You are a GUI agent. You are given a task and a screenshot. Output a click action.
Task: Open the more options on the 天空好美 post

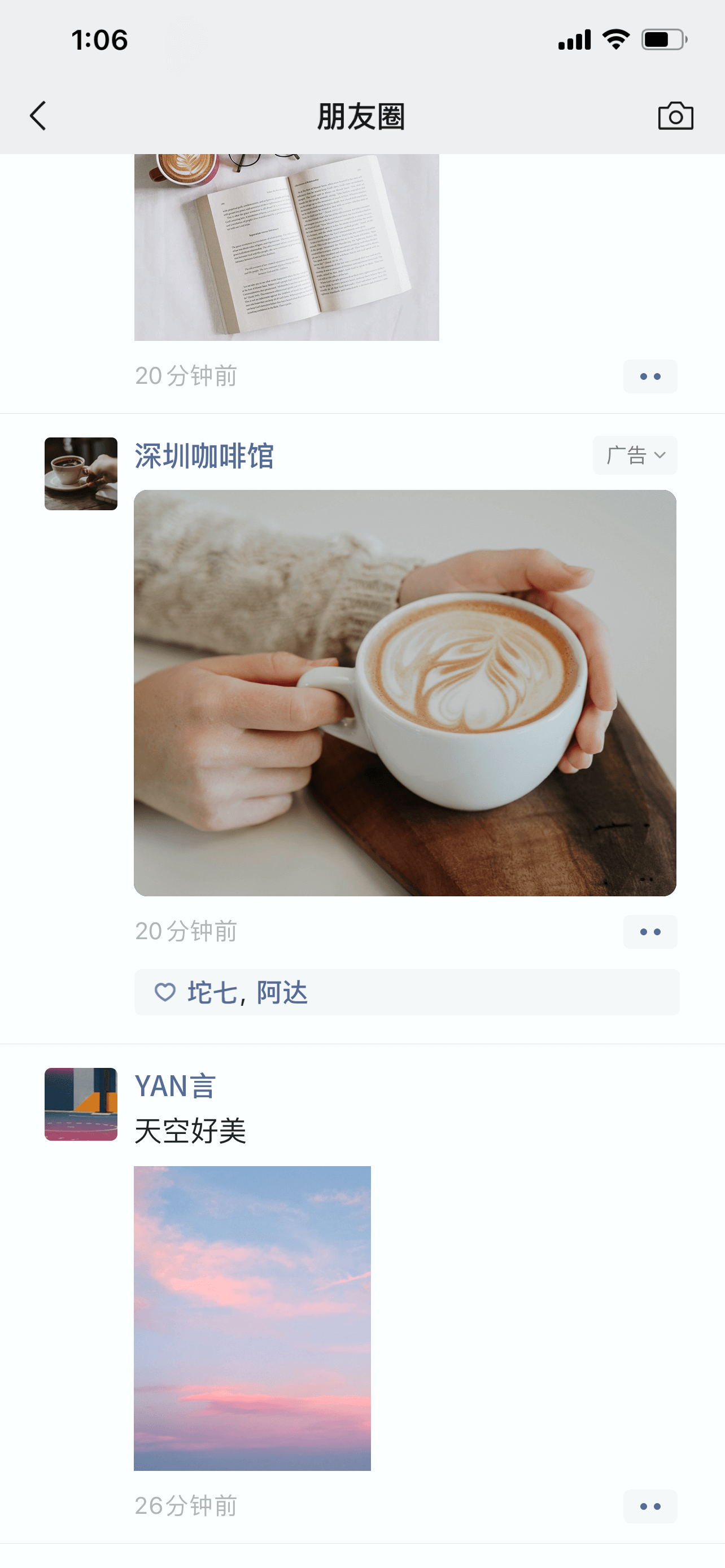click(649, 1506)
